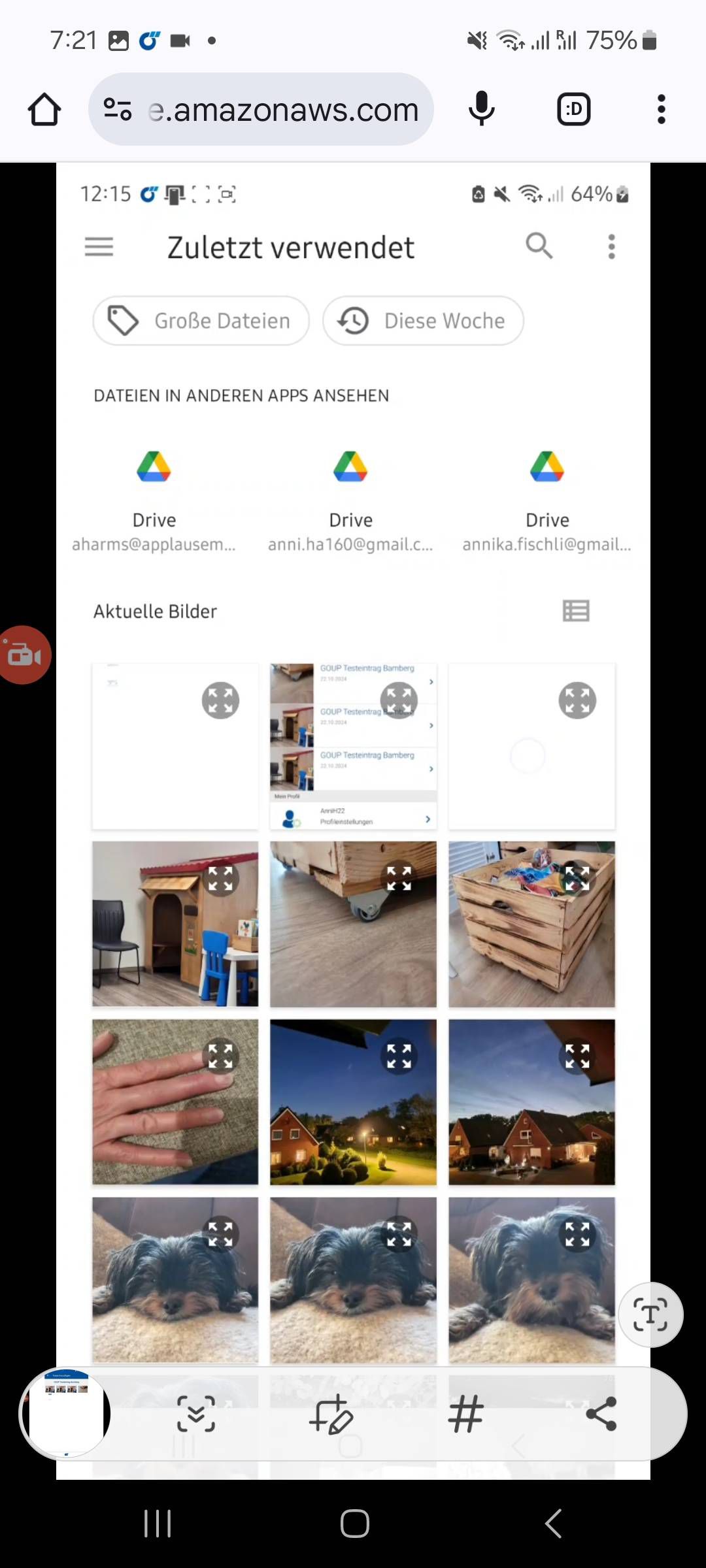706x1568 pixels.
Task: Start voice search with the microphone
Action: [482, 109]
